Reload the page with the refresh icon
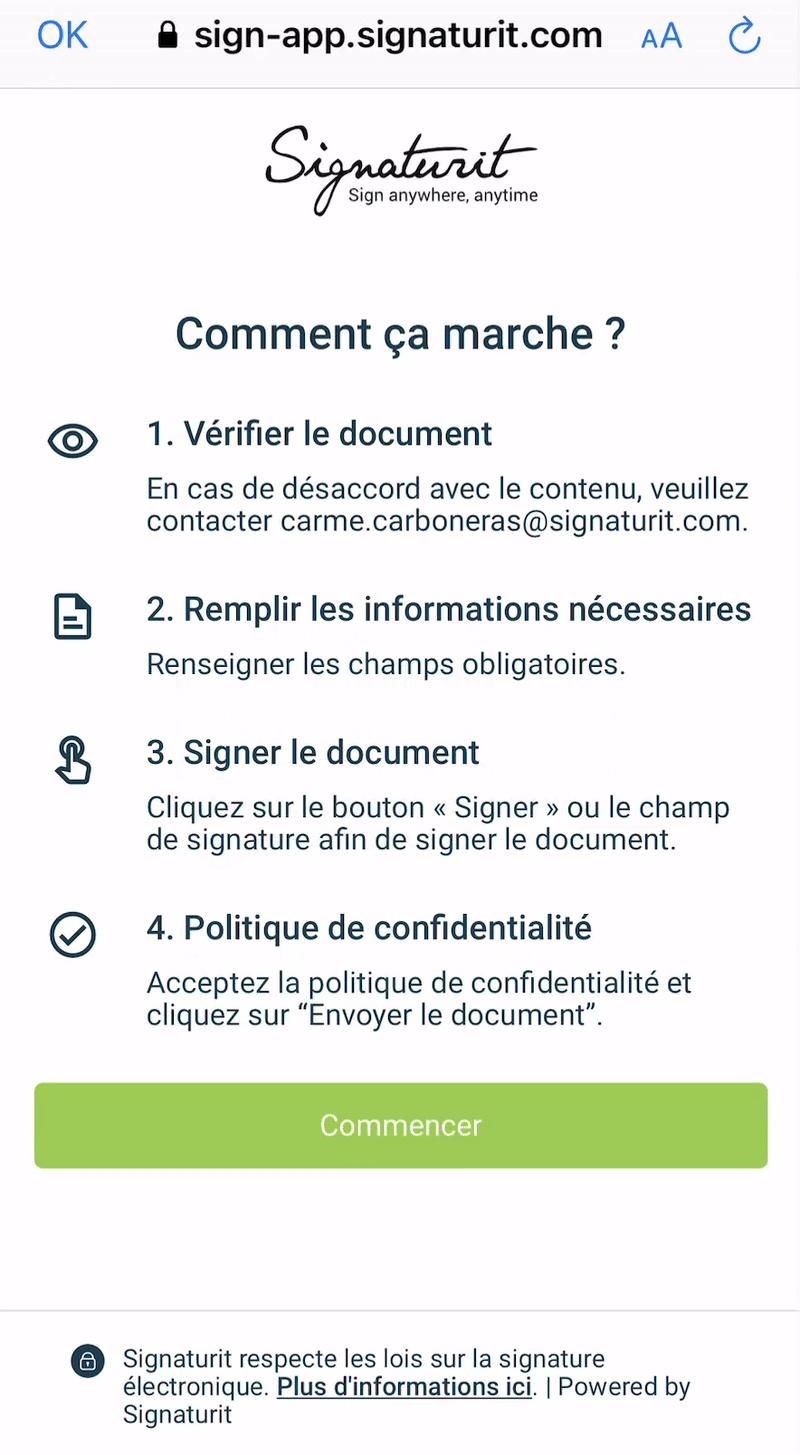 (744, 37)
